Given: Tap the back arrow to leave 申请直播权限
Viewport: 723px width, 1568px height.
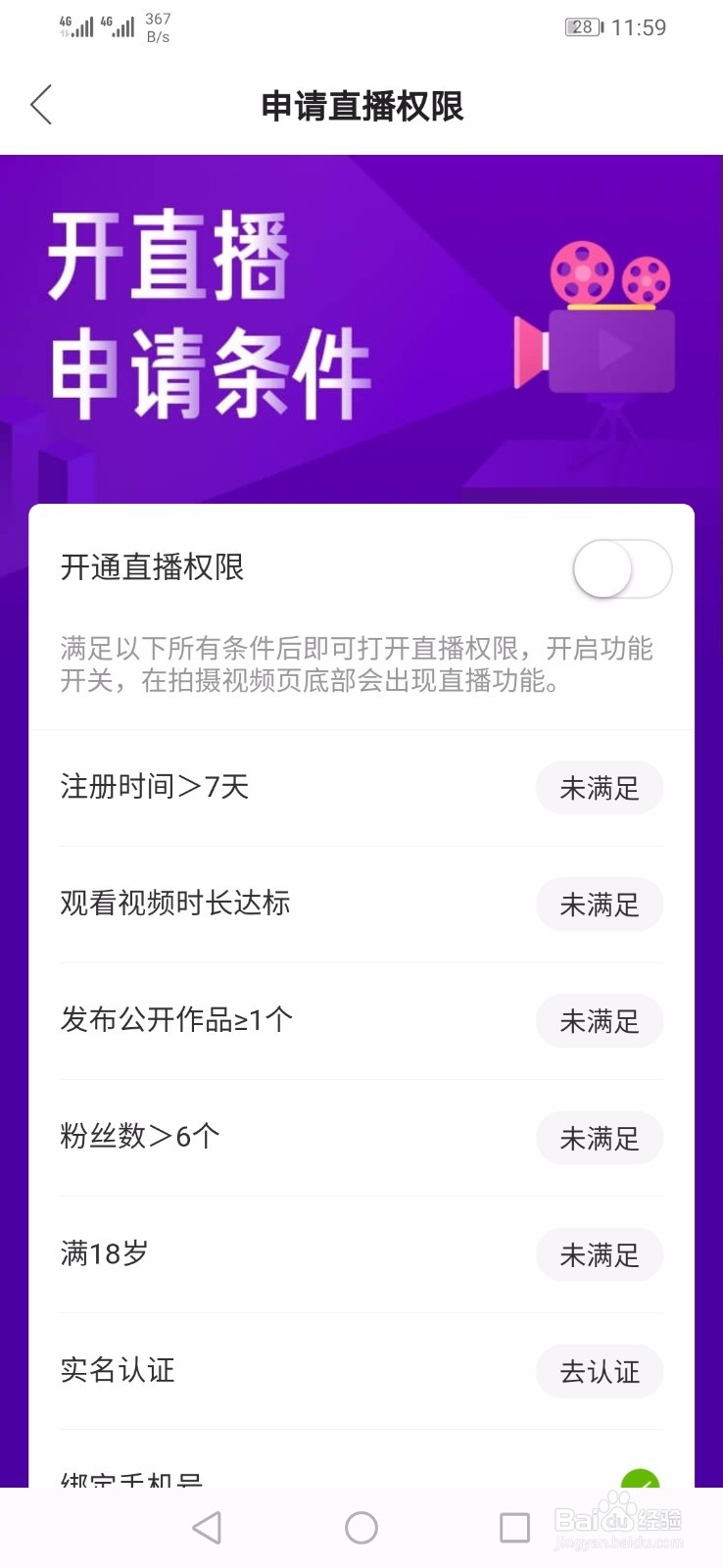Looking at the screenshot, I should pyautogui.click(x=41, y=104).
